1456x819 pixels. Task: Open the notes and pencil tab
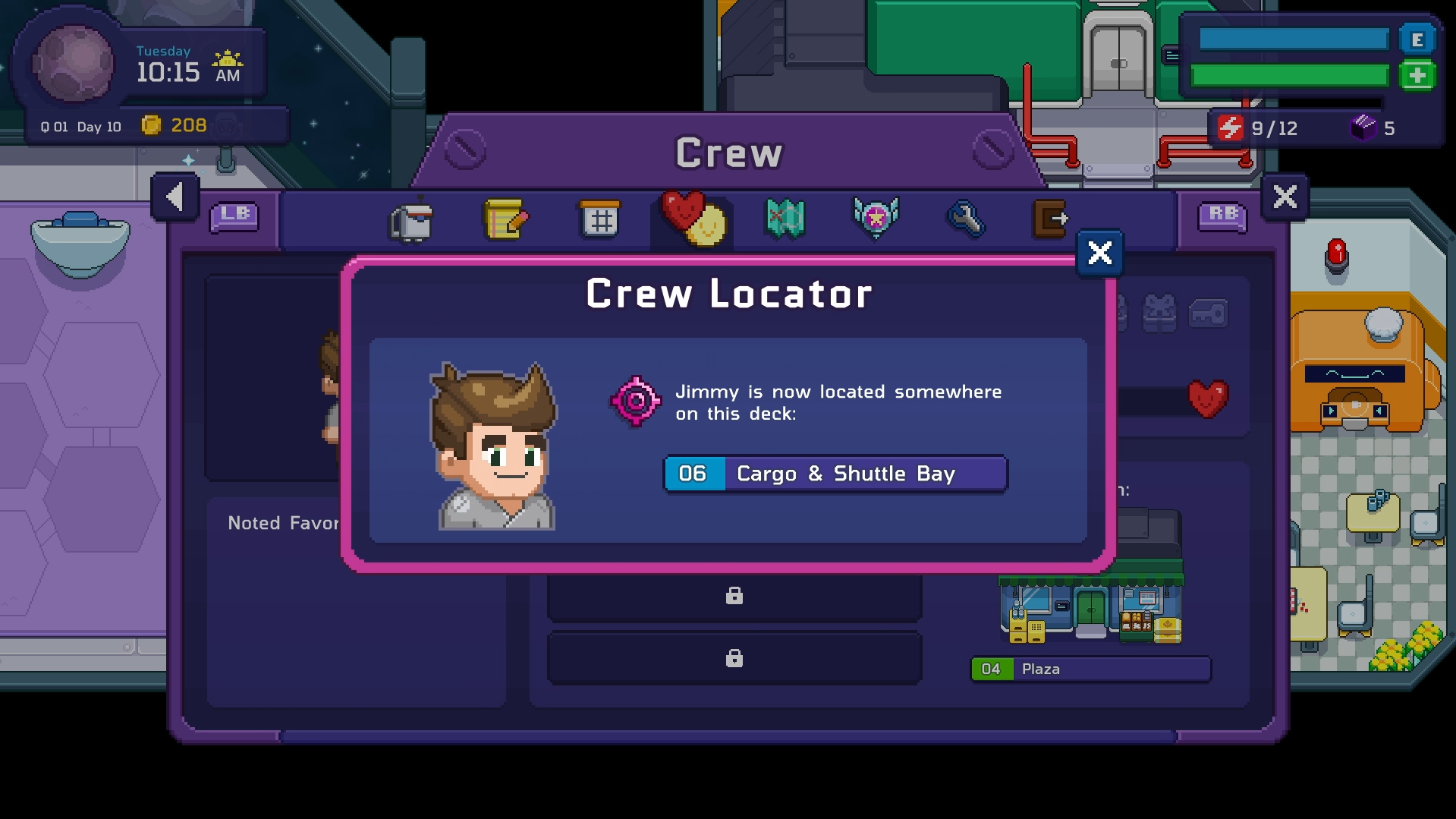(505, 220)
